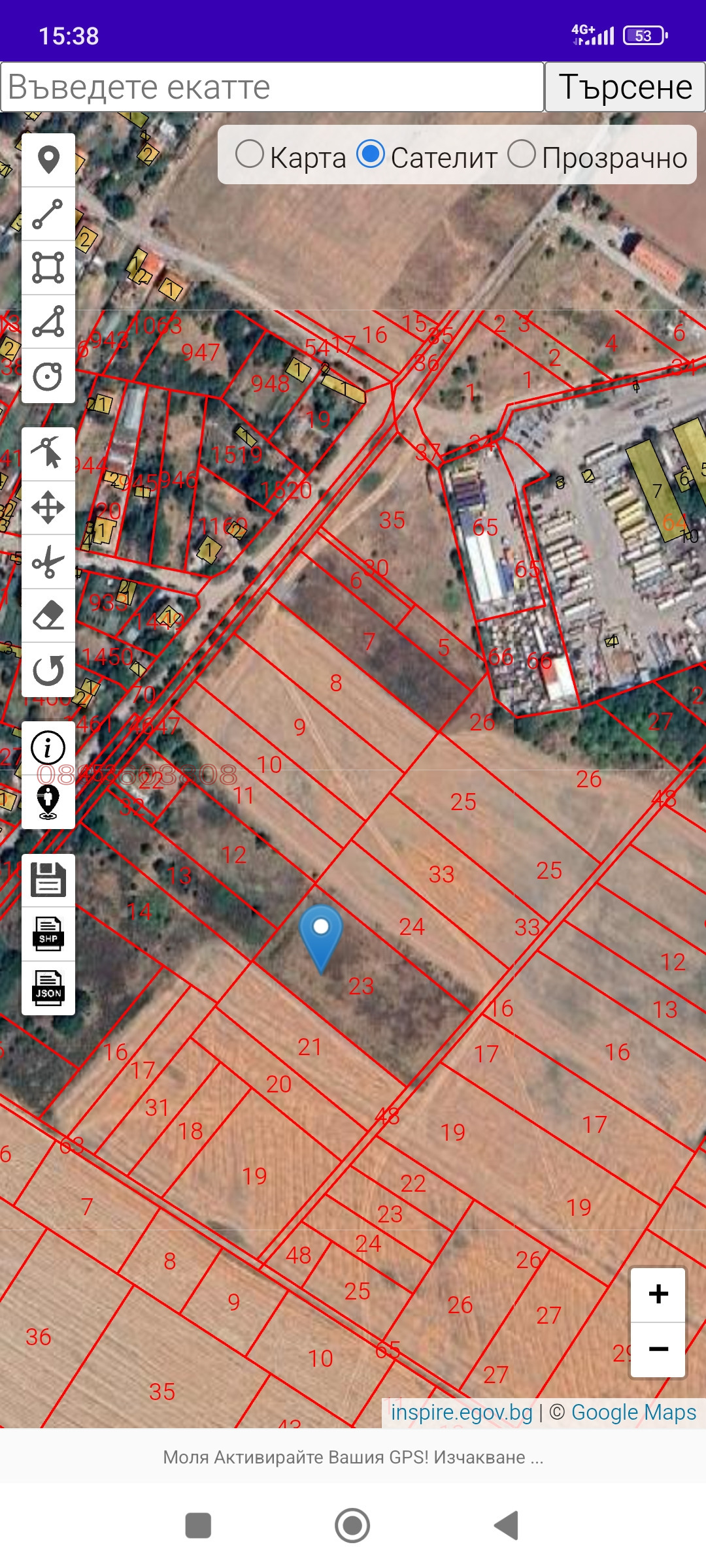This screenshot has width=706, height=1568.
Task: Export as SHP file
Action: 48,934
